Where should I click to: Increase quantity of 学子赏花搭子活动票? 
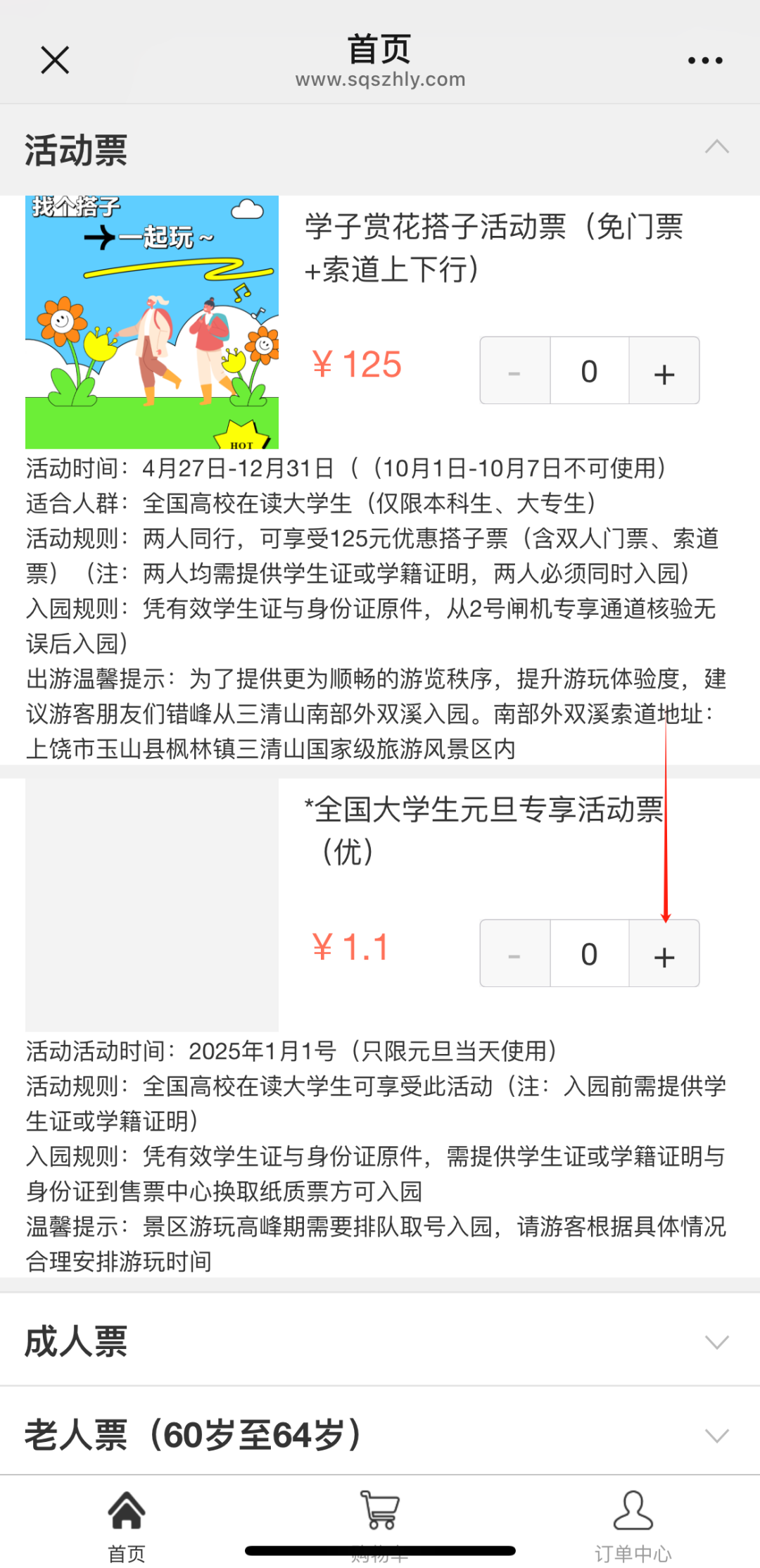(664, 371)
